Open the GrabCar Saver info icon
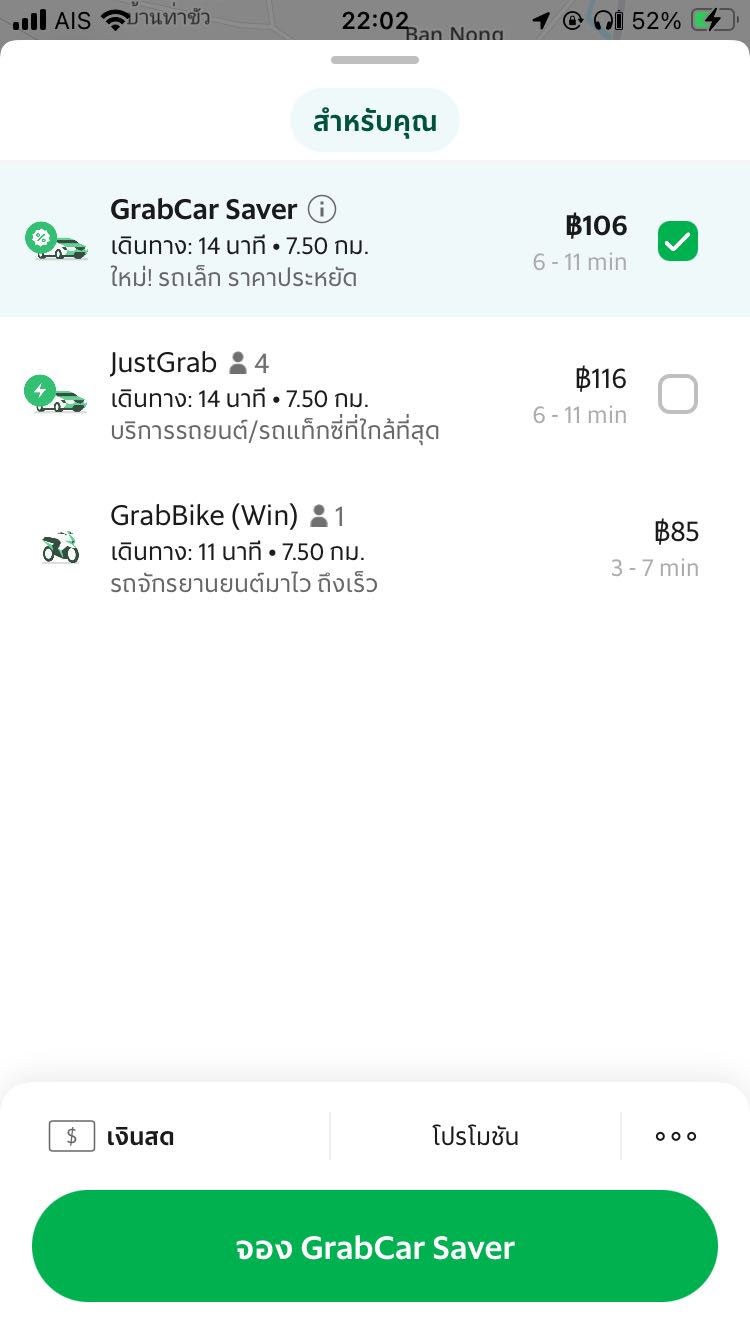The image size is (750, 1334). tap(322, 209)
